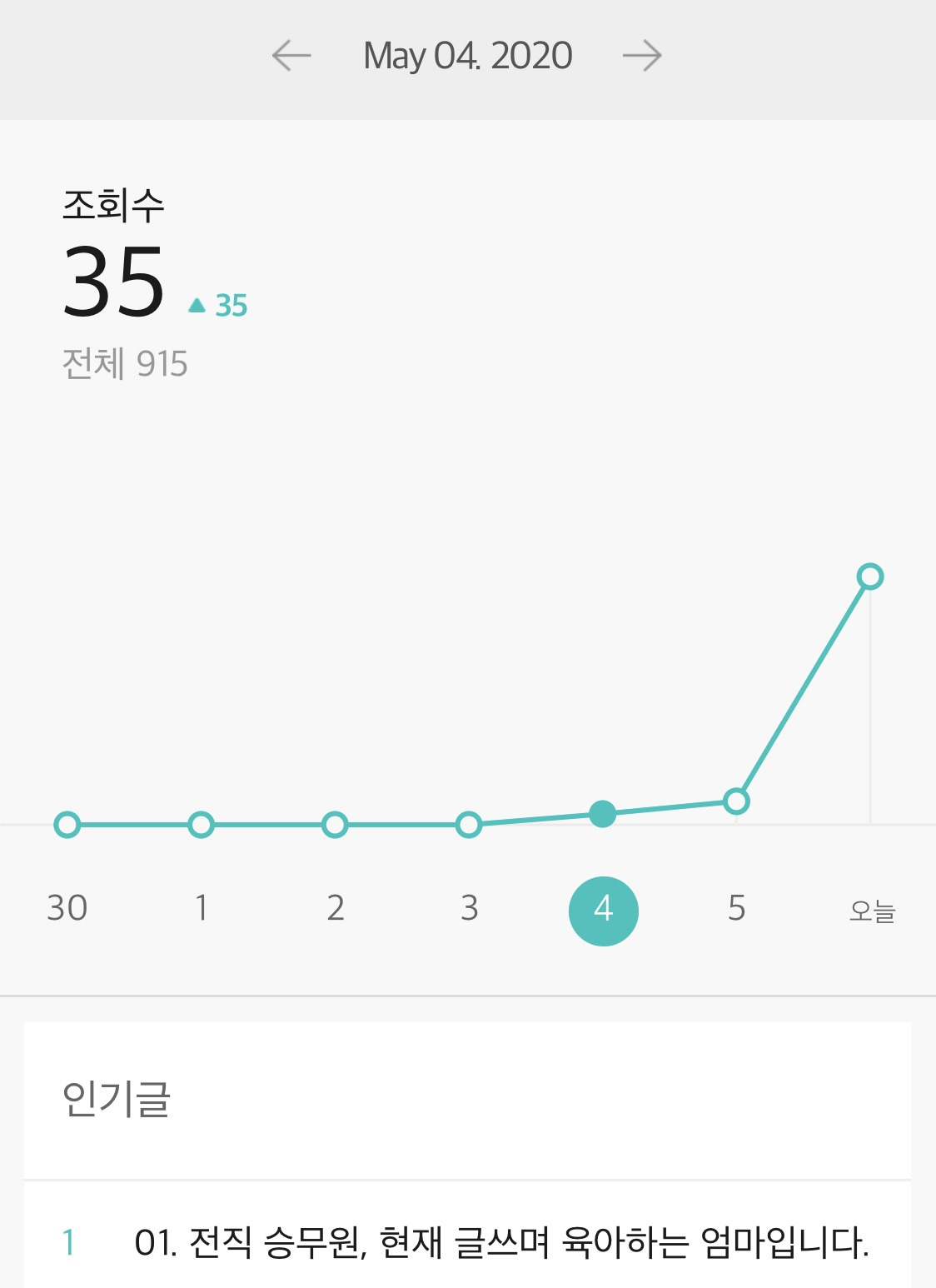Select day 3 on the chart axis

(469, 908)
